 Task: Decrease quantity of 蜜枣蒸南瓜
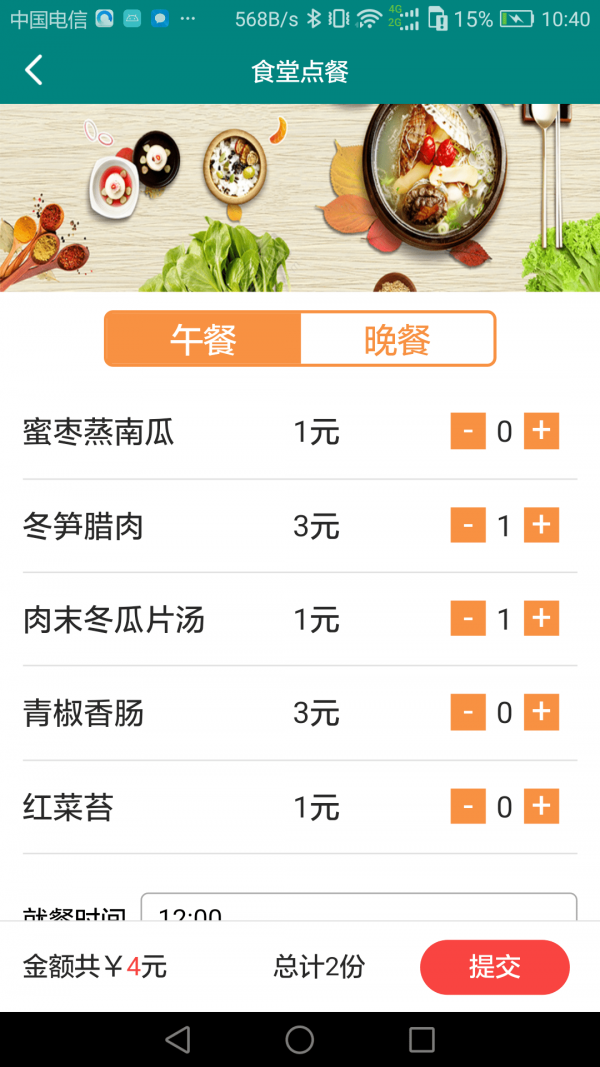[468, 431]
